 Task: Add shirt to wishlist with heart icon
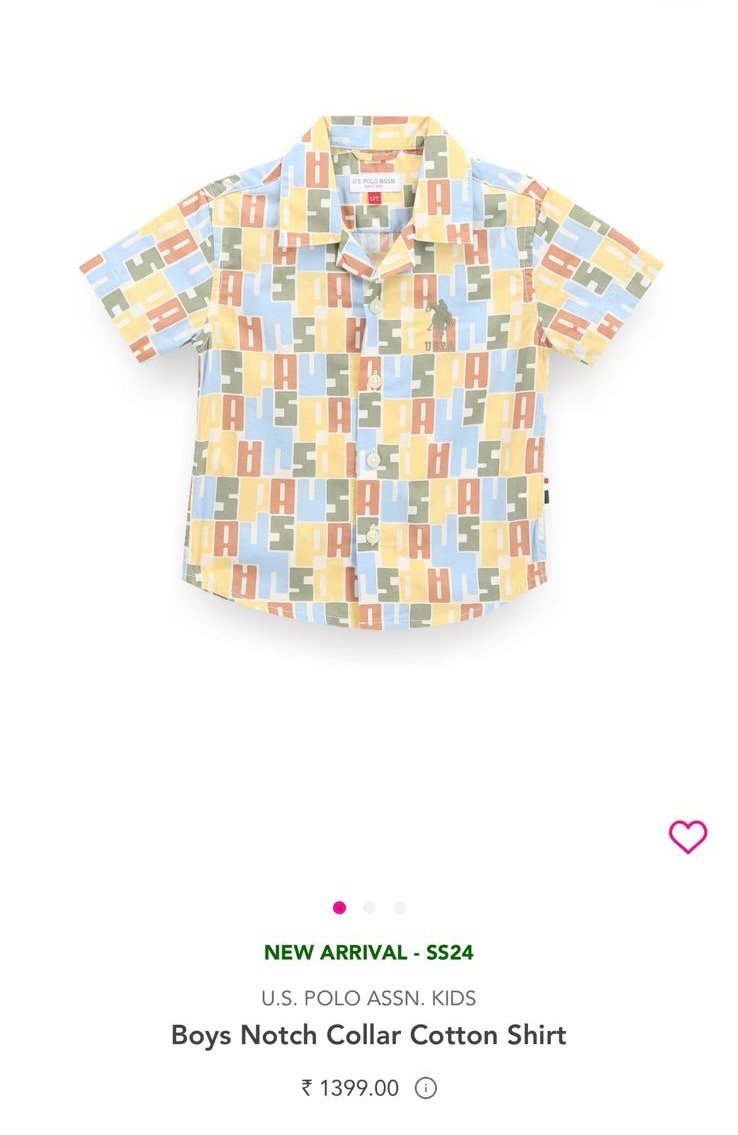point(687,836)
